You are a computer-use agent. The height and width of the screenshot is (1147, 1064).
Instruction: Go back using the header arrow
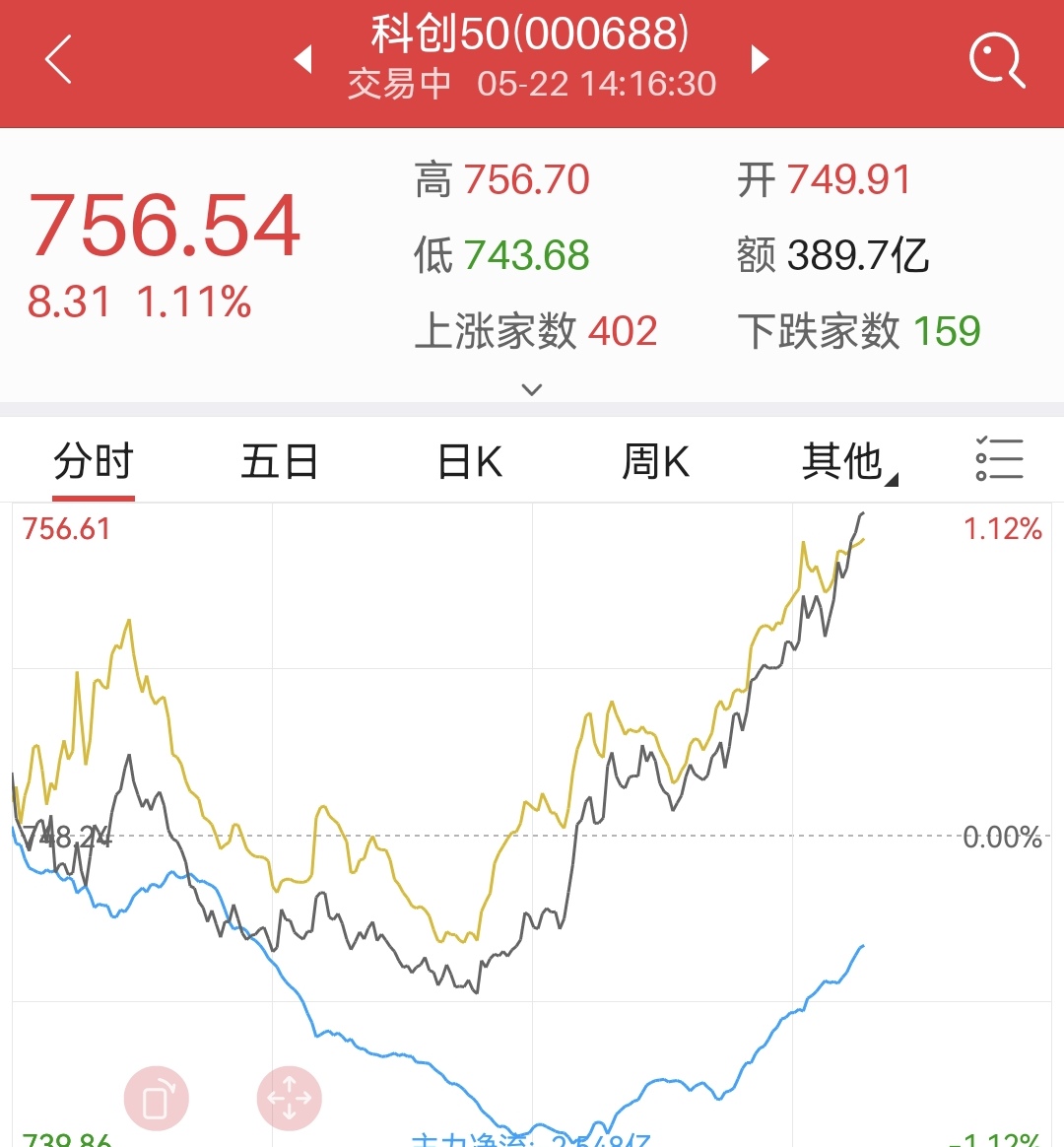[x=59, y=60]
